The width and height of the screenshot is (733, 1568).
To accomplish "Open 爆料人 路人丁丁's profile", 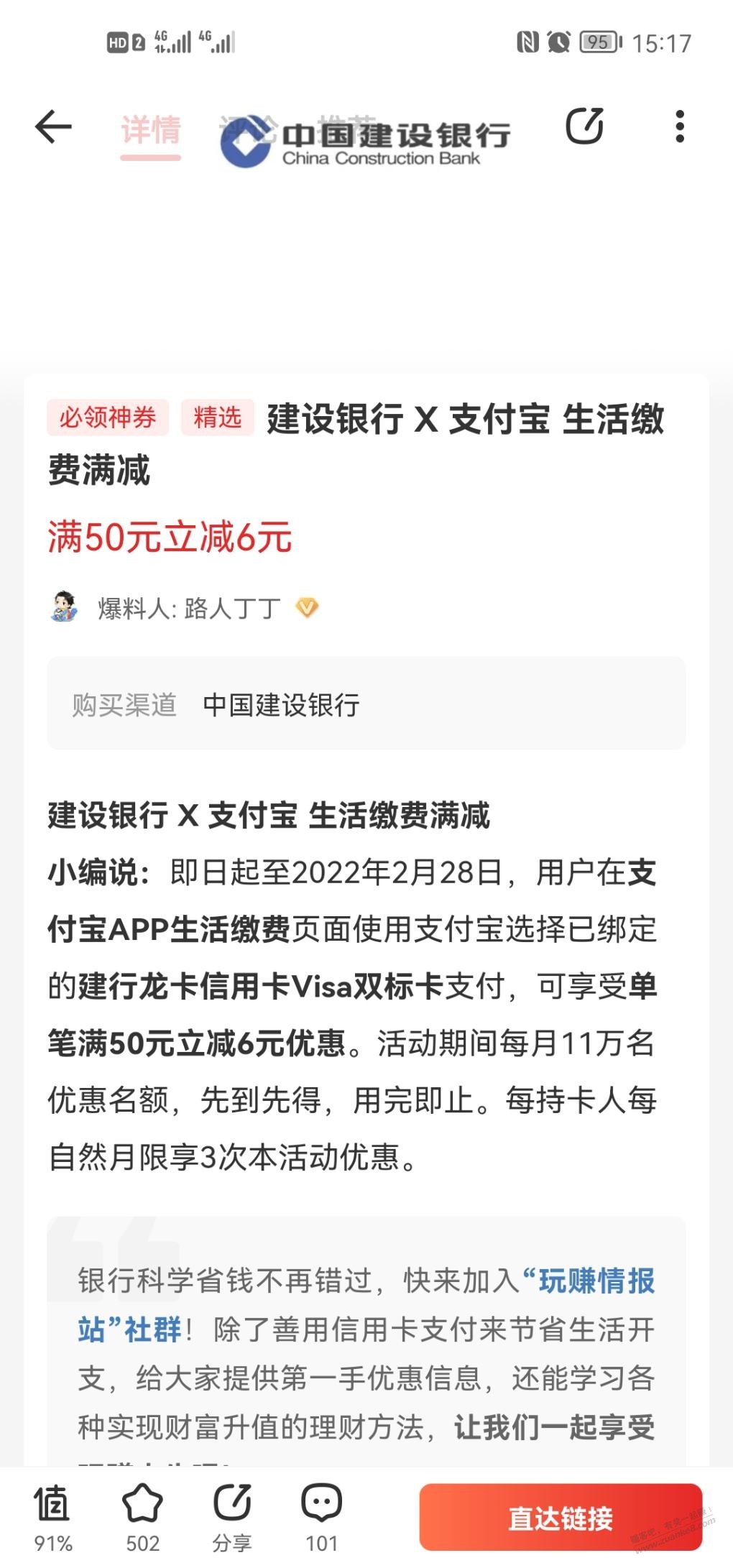I will click(187, 609).
